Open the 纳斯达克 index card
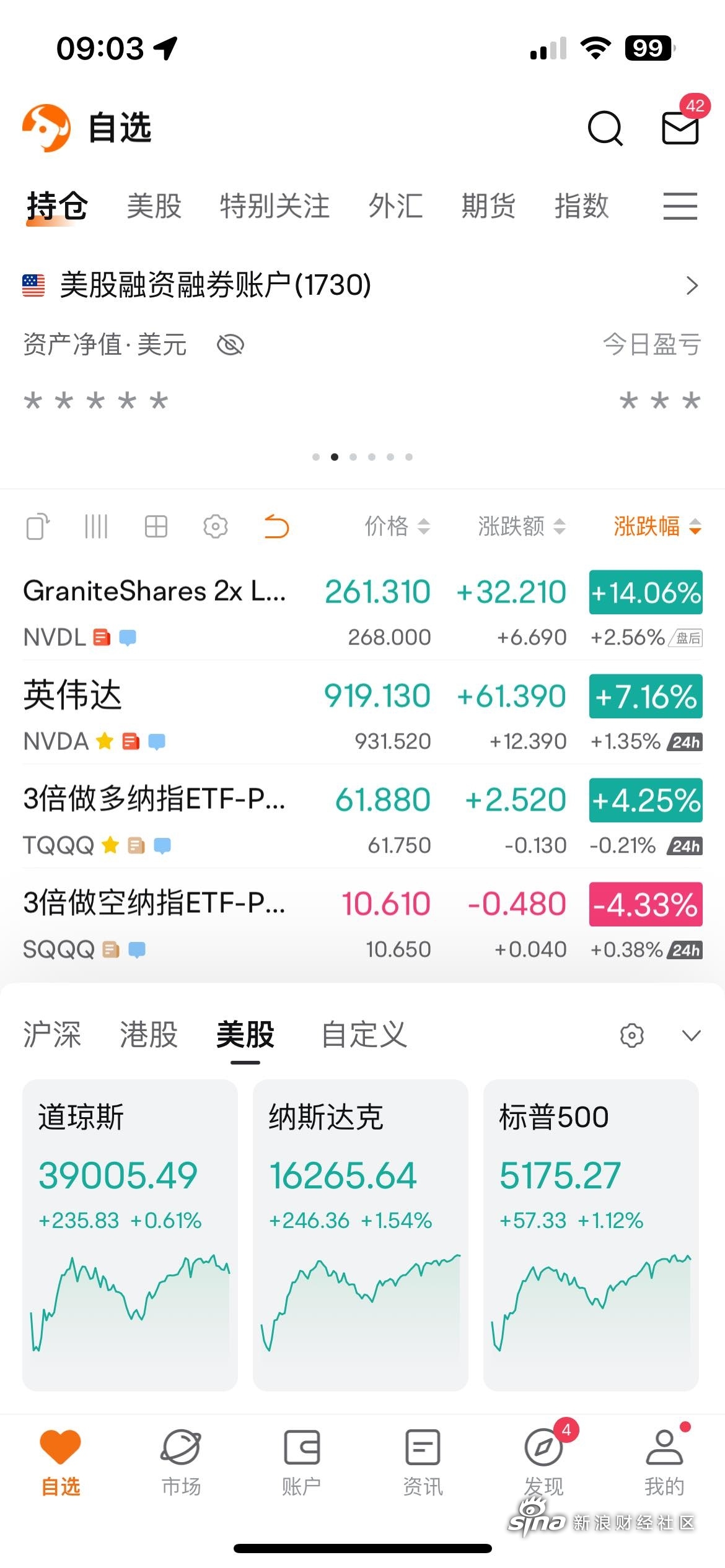The width and height of the screenshot is (725, 1568). (x=361, y=1235)
